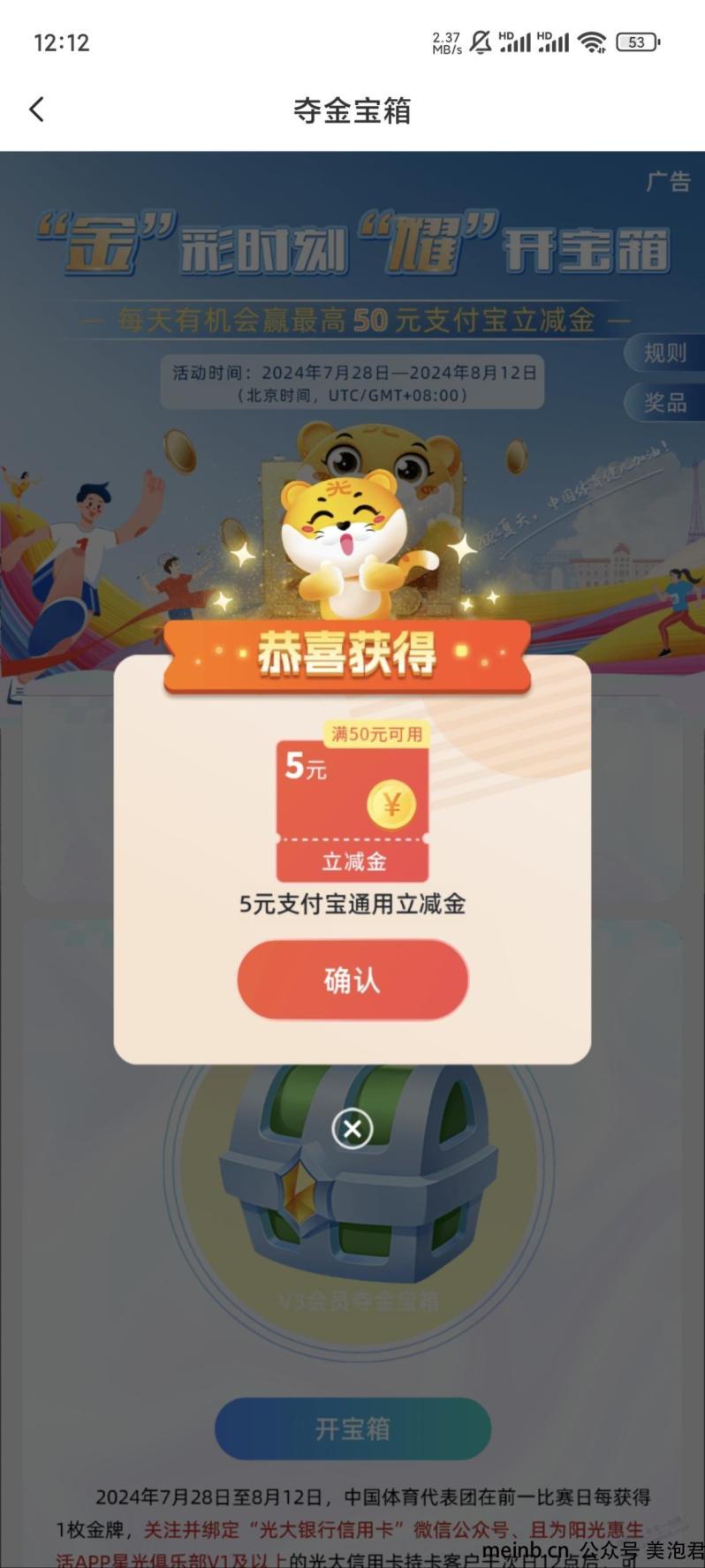Tap the 开宝箱 button
Screen dimensions: 705x1568
click(352, 1428)
